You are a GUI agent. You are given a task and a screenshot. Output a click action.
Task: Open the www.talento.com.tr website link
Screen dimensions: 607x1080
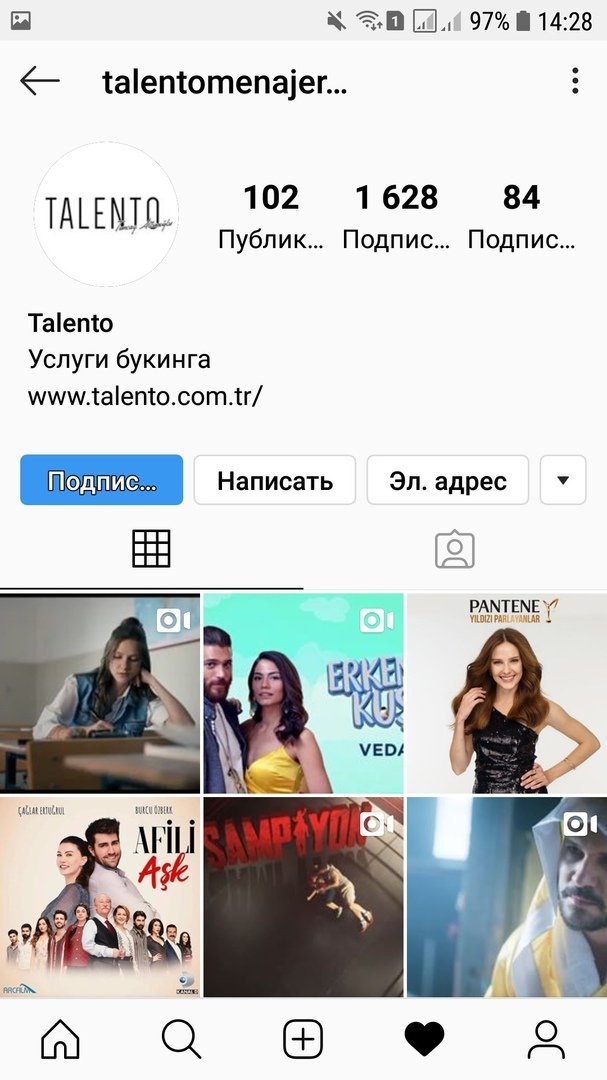coord(145,395)
